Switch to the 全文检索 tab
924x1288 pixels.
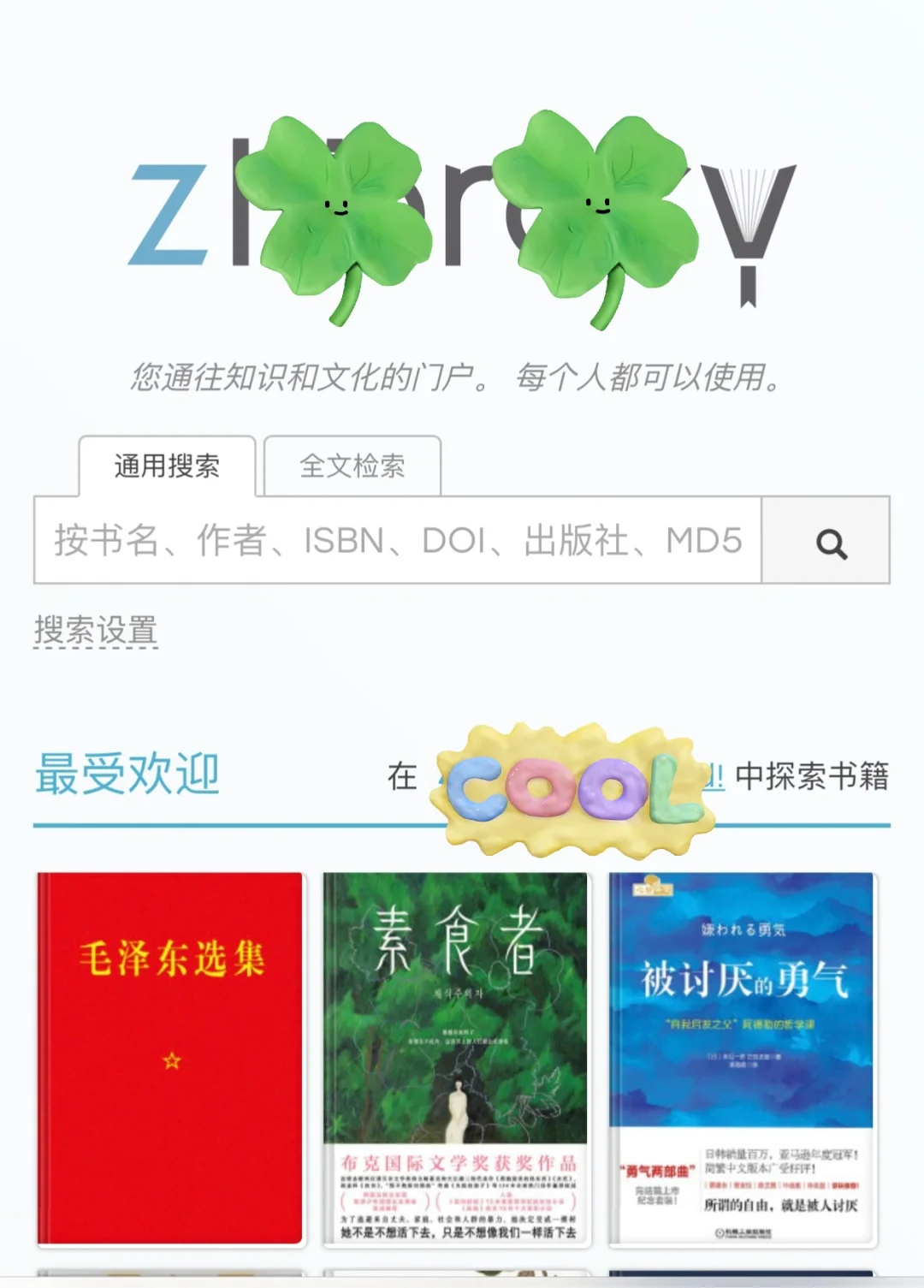[352, 466]
